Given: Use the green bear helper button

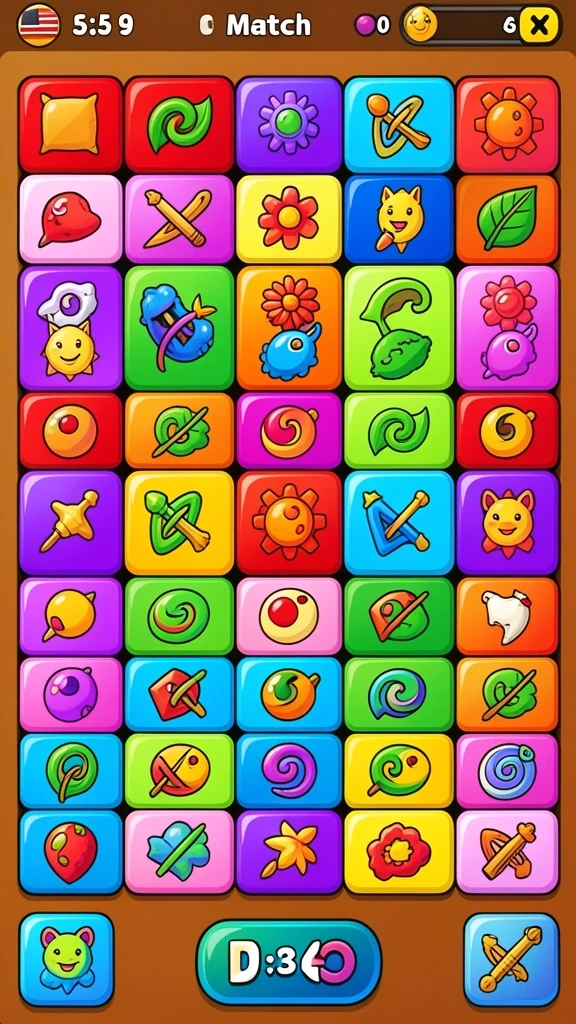Looking at the screenshot, I should pyautogui.click(x=67, y=960).
